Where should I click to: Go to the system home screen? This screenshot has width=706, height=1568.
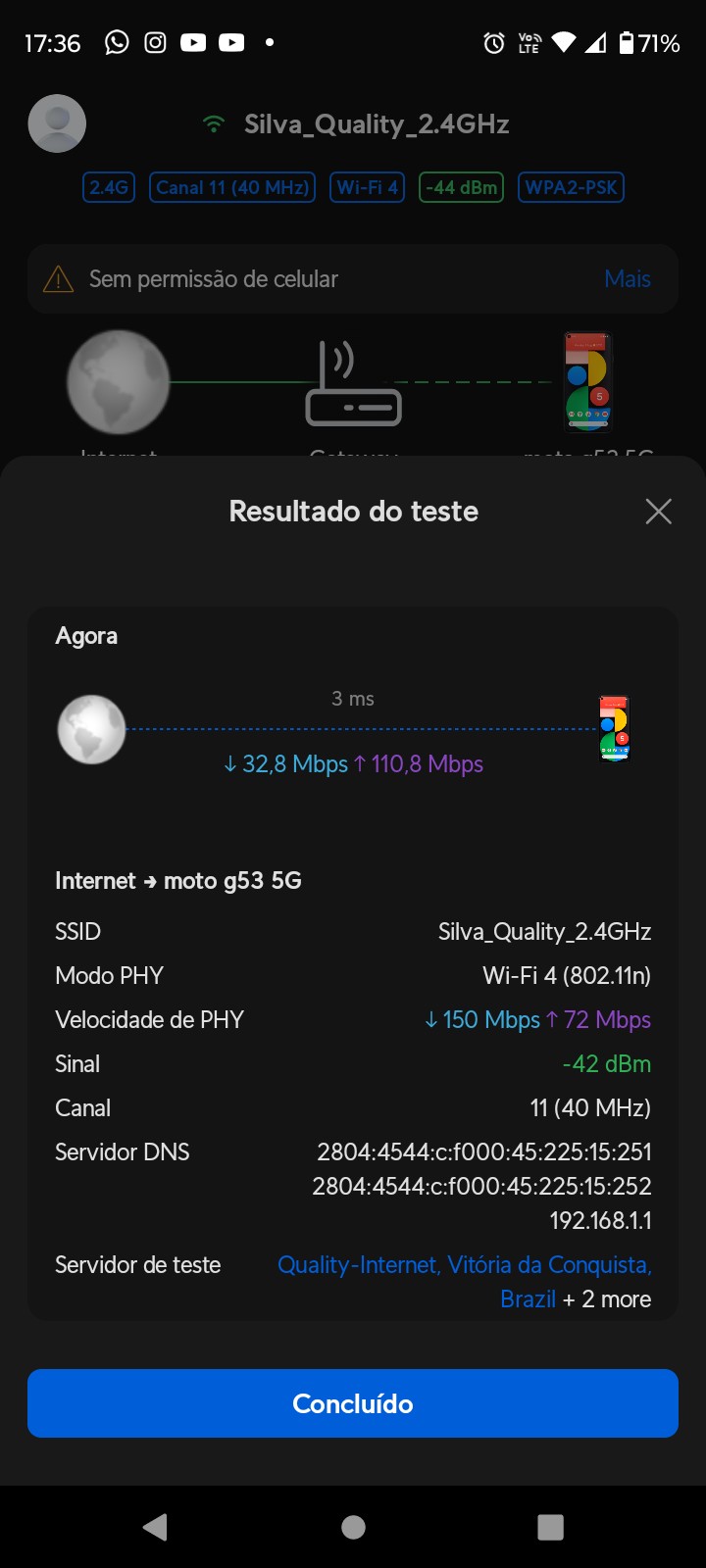[x=353, y=1527]
